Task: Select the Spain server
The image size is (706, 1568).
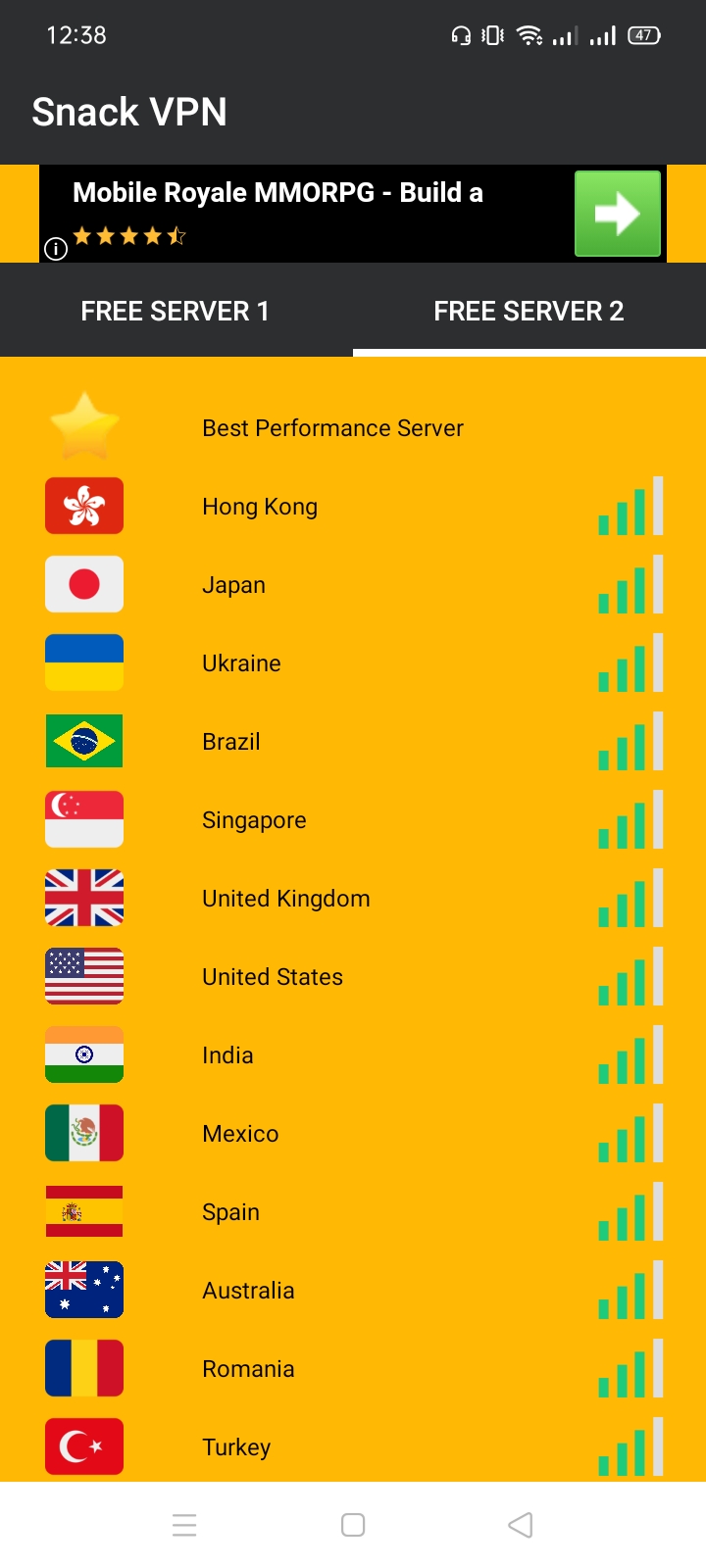Action: tap(230, 1212)
